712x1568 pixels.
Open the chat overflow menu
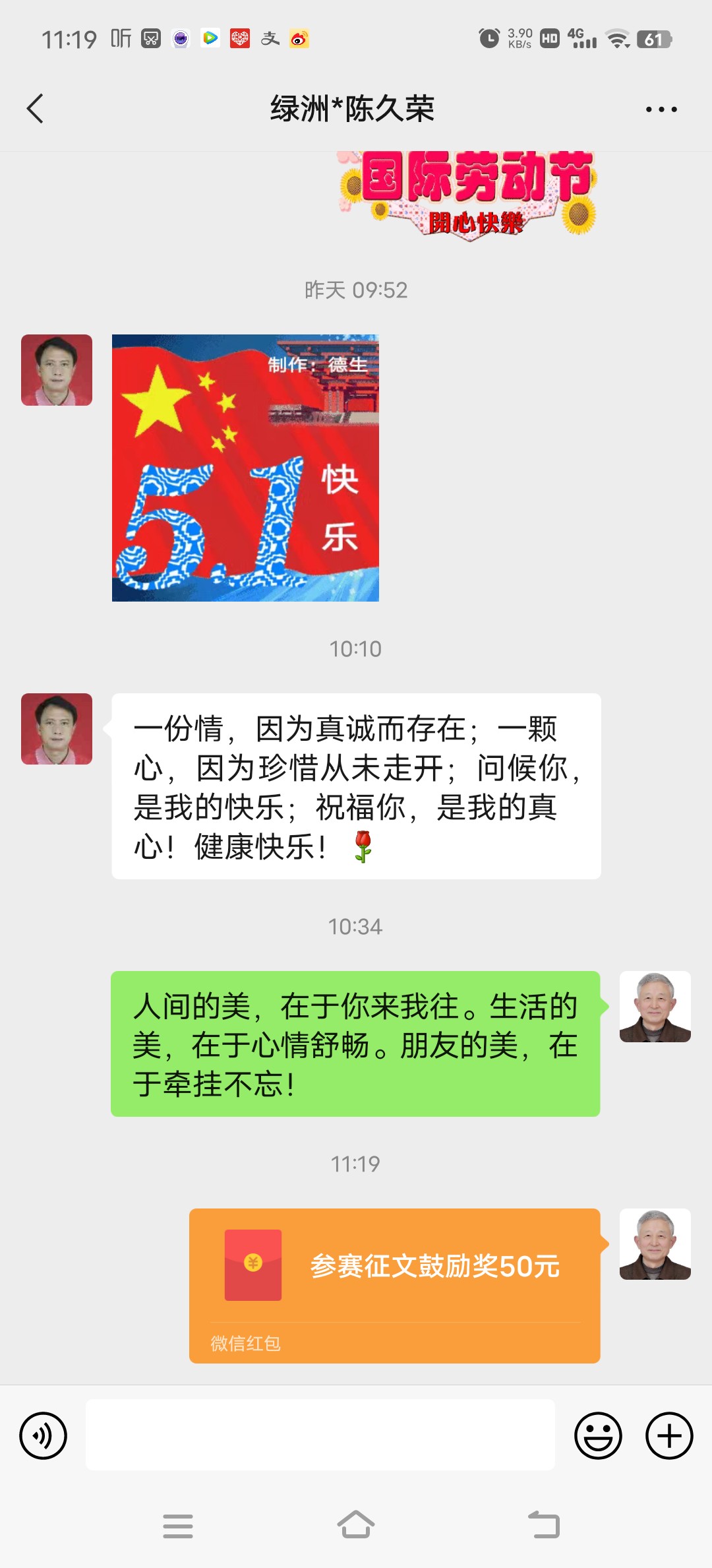[x=661, y=110]
